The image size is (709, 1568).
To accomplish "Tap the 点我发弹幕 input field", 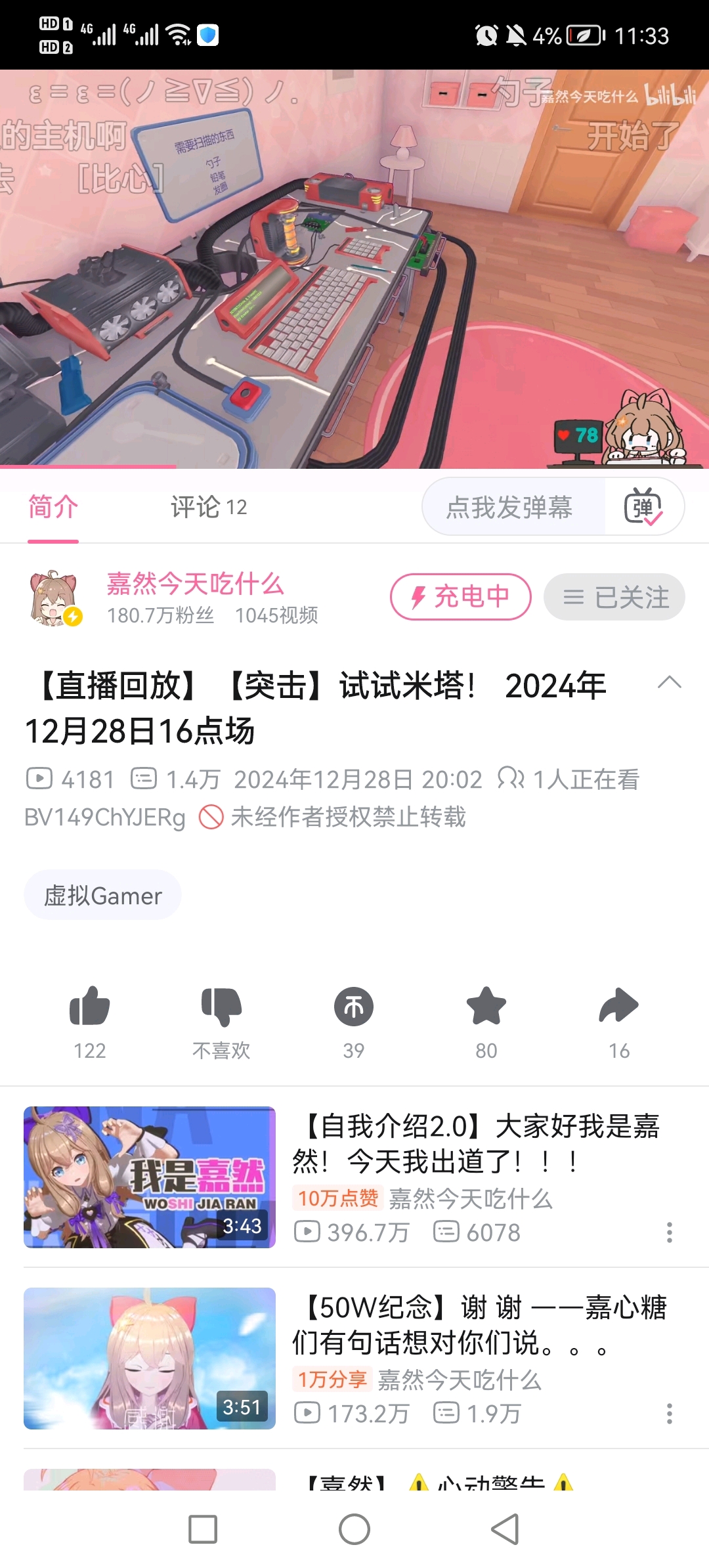I will coord(510,507).
